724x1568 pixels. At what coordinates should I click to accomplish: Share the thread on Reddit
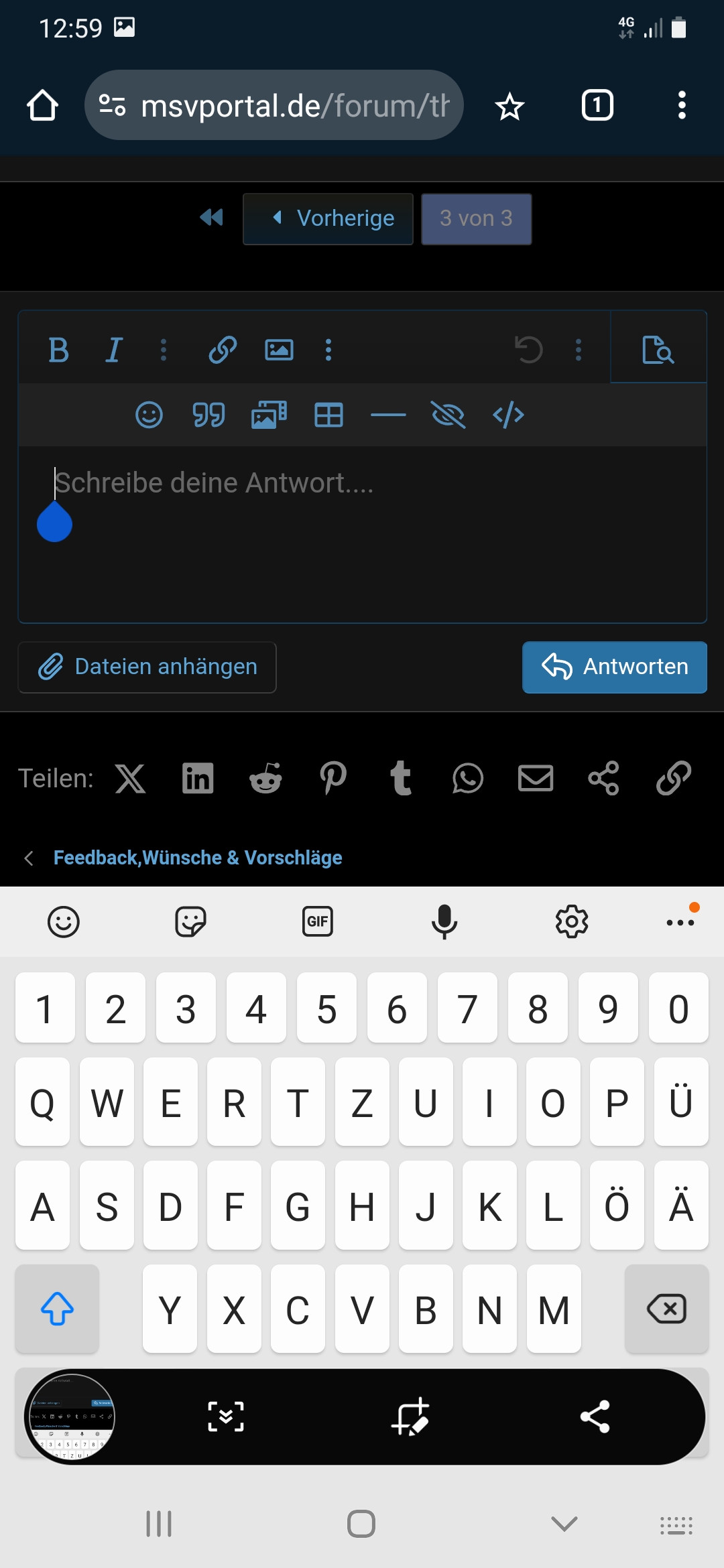[x=265, y=778]
